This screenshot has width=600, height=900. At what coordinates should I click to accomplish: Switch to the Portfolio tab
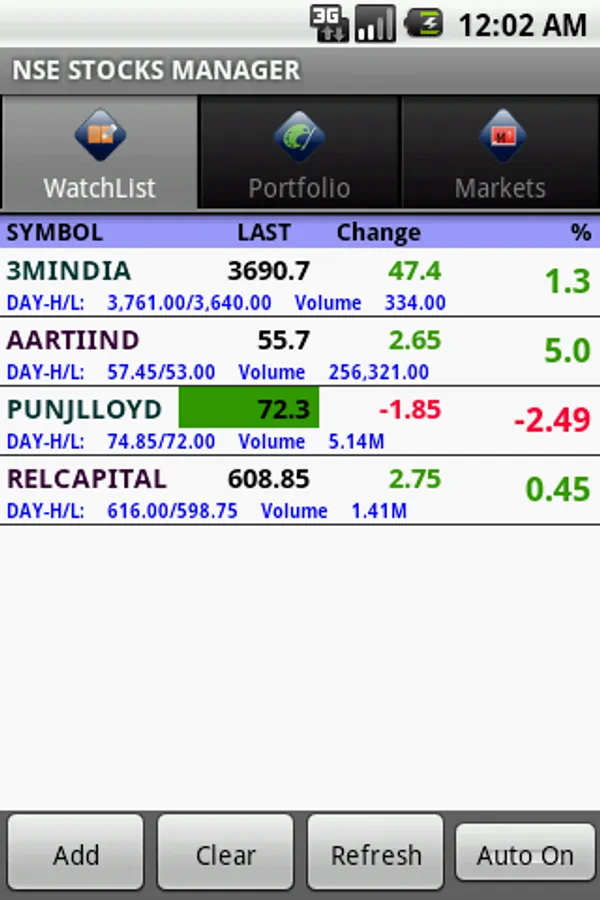tap(299, 153)
